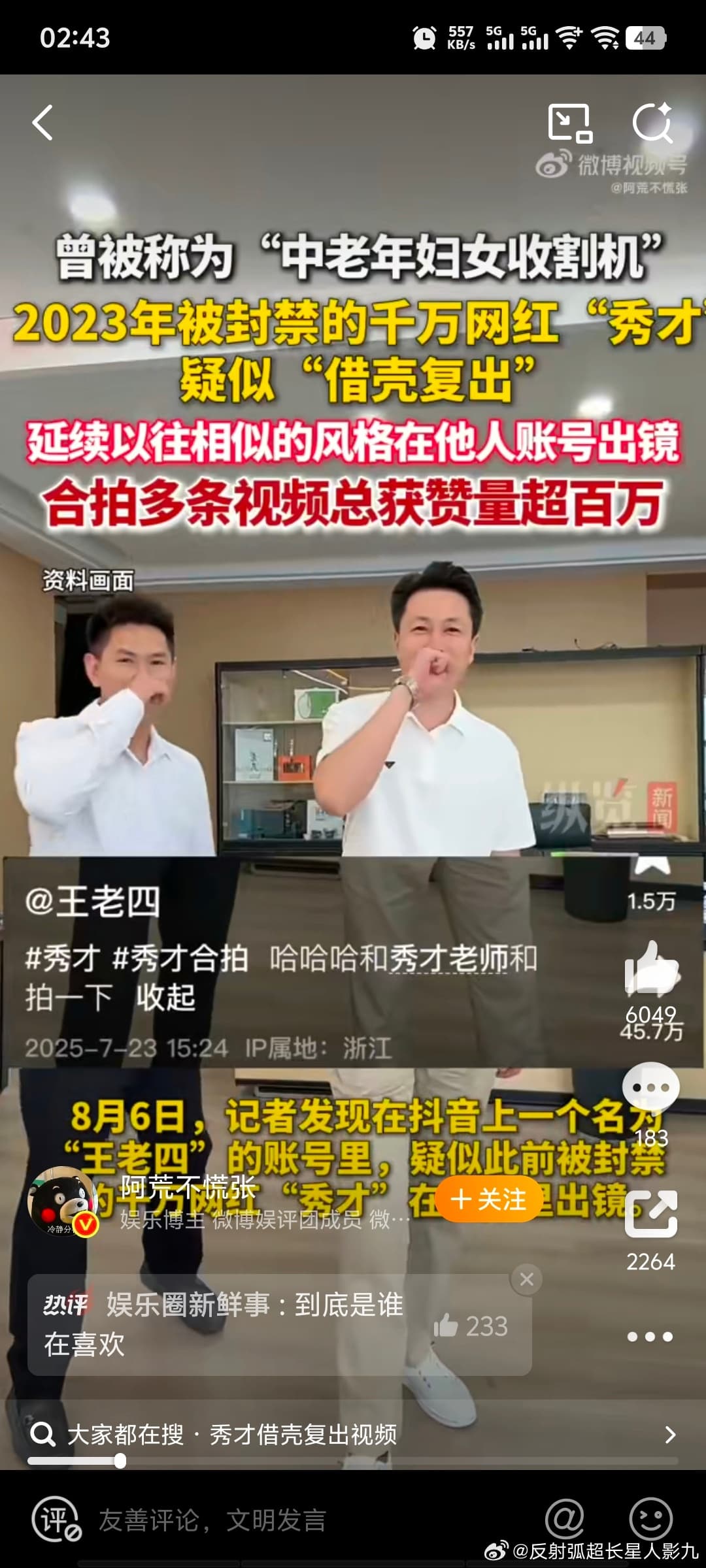
Task: Open 阿荒不慌张's profile avatar
Action: [x=62, y=1201]
